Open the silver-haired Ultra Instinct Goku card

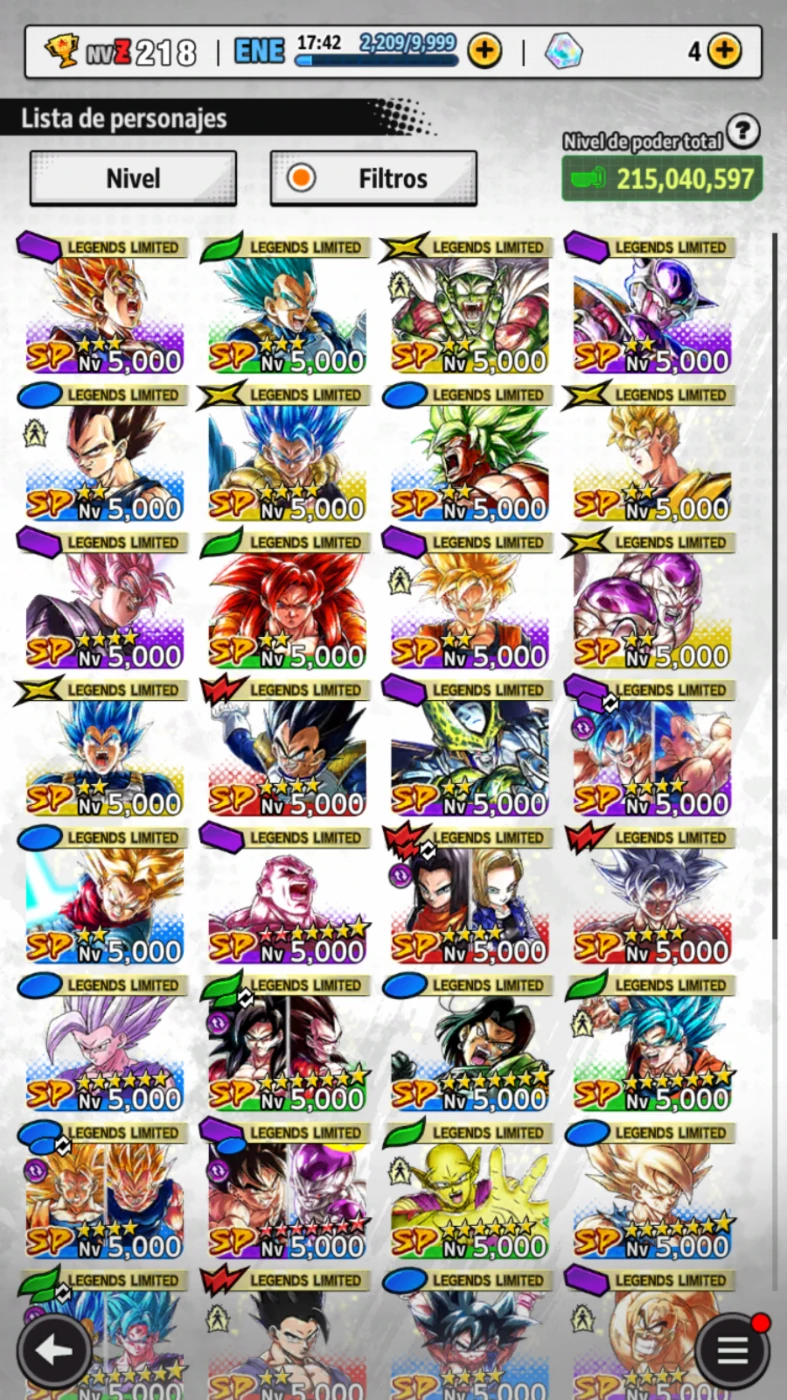[652, 894]
